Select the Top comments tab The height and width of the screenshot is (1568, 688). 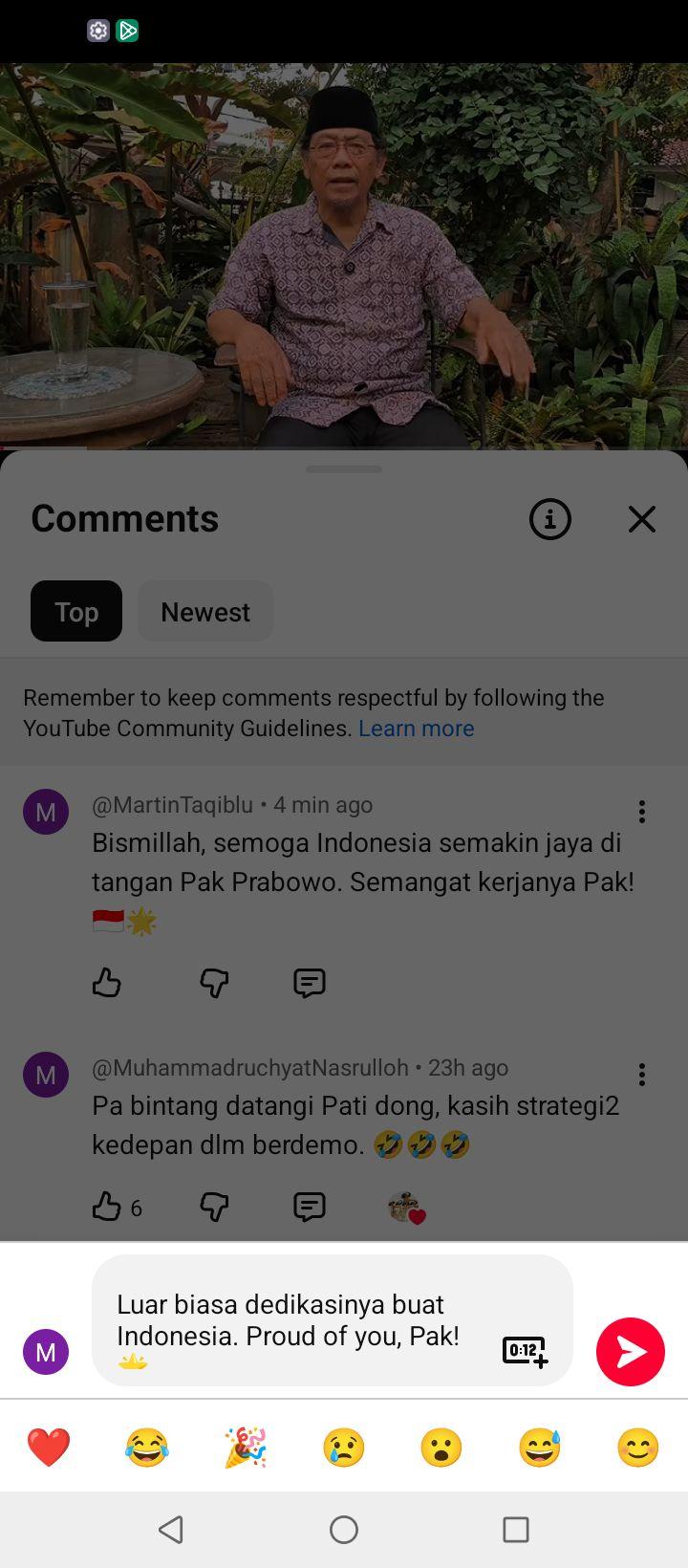76,611
